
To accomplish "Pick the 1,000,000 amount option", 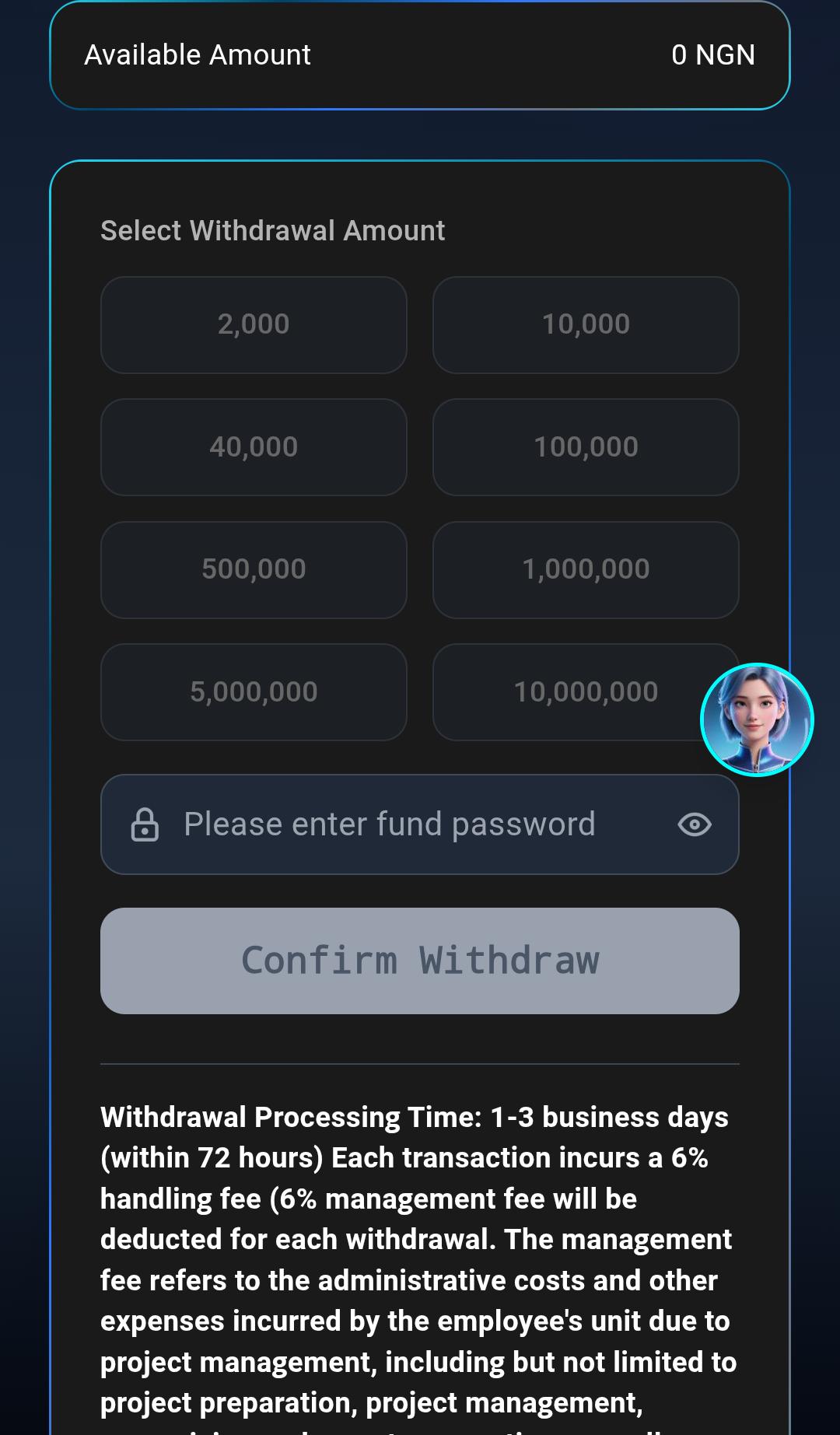I will (586, 569).
